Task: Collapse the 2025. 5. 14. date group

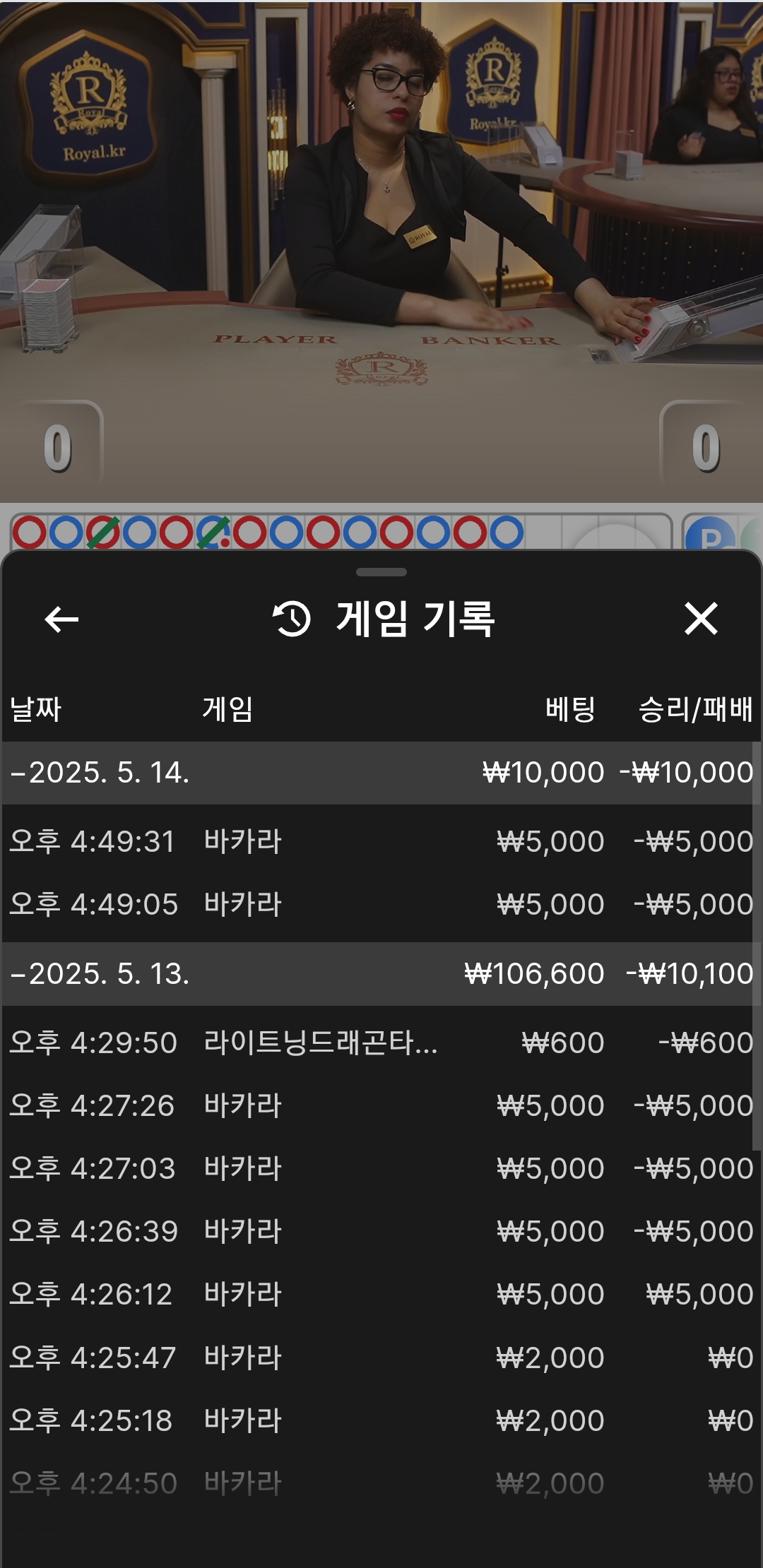Action: tap(99, 773)
